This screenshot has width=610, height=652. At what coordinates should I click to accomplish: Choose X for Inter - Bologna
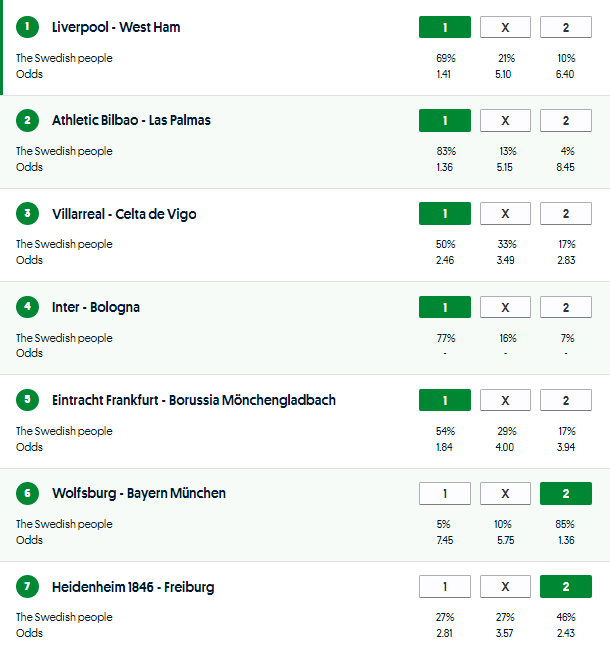click(x=505, y=307)
